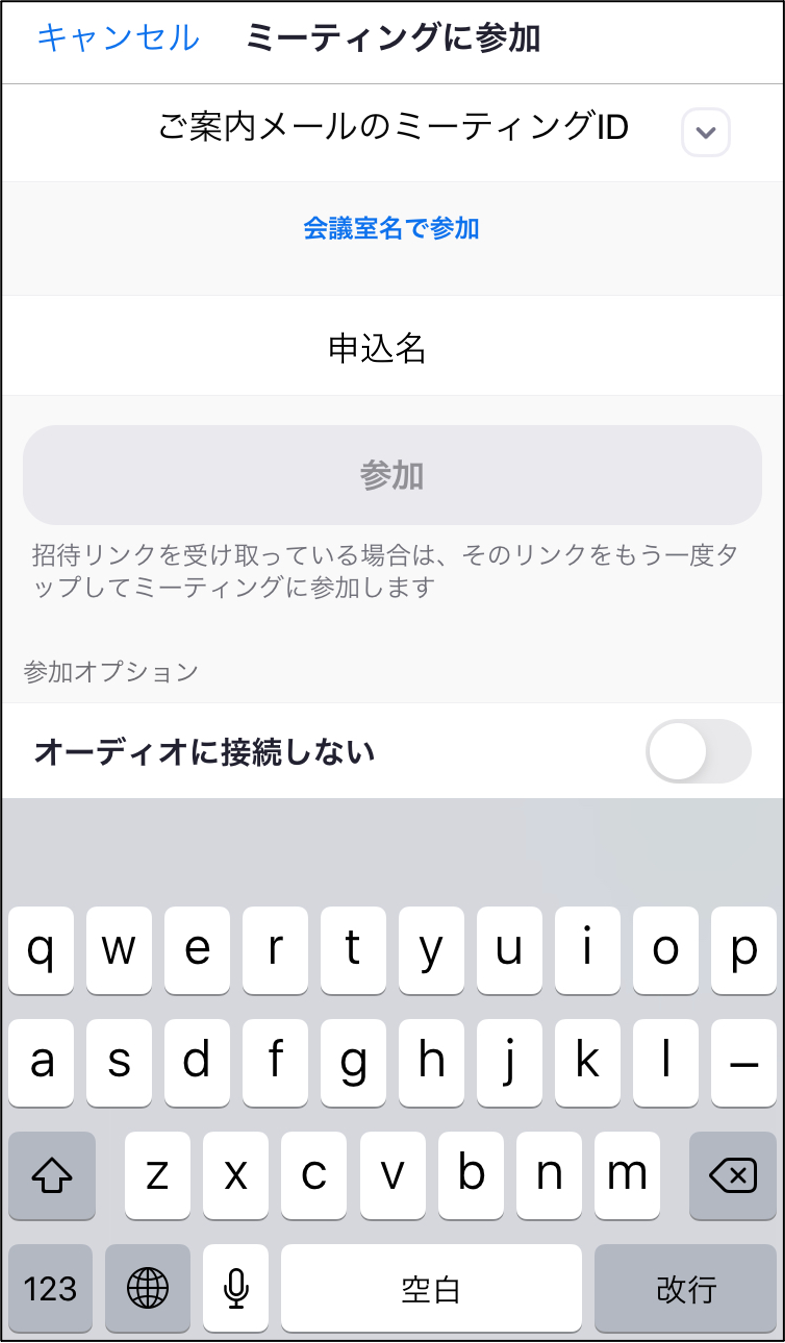
Task: Tap the 改行 return key
Action: (686, 1288)
